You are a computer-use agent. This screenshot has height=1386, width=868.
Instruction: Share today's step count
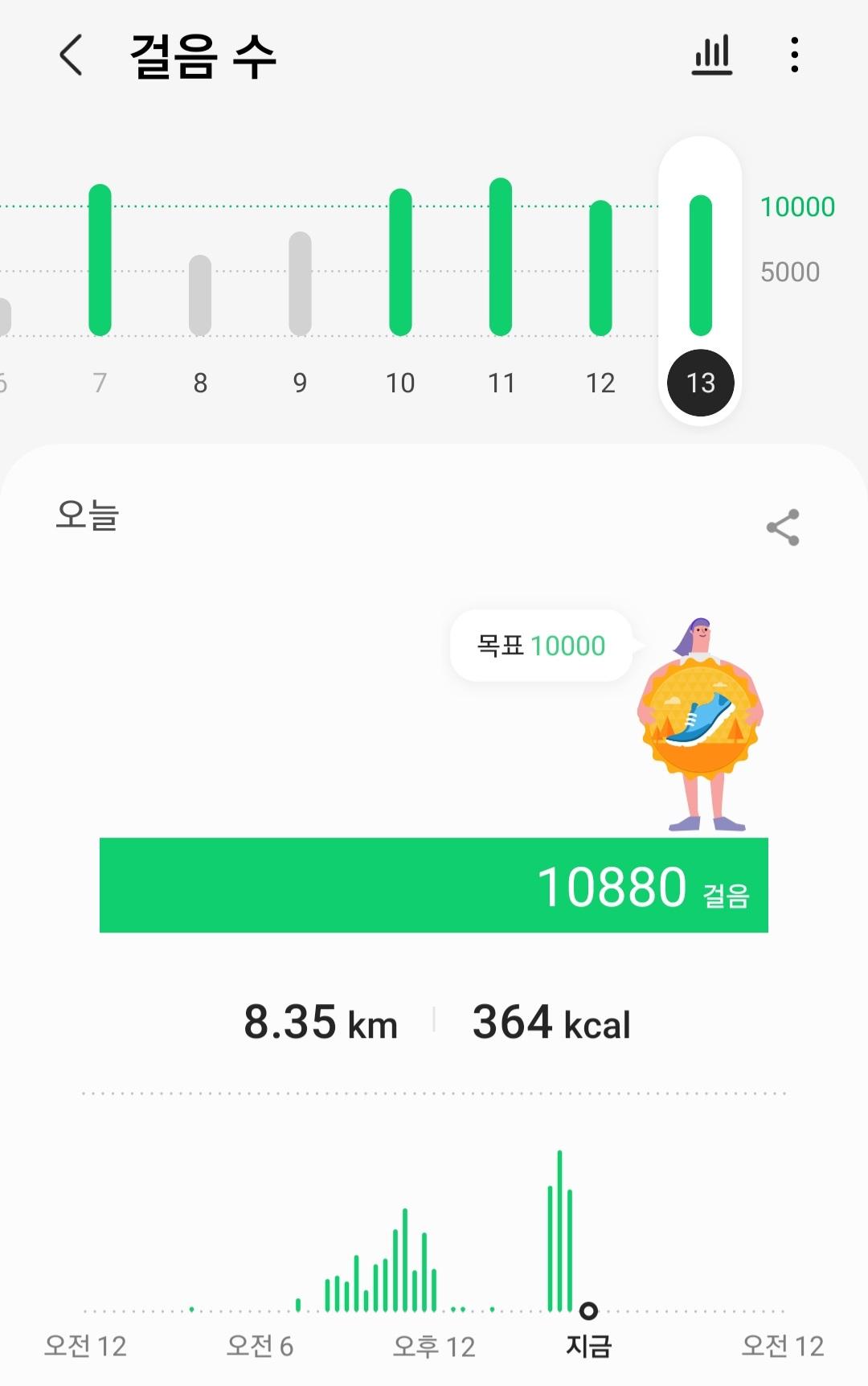pos(783,527)
